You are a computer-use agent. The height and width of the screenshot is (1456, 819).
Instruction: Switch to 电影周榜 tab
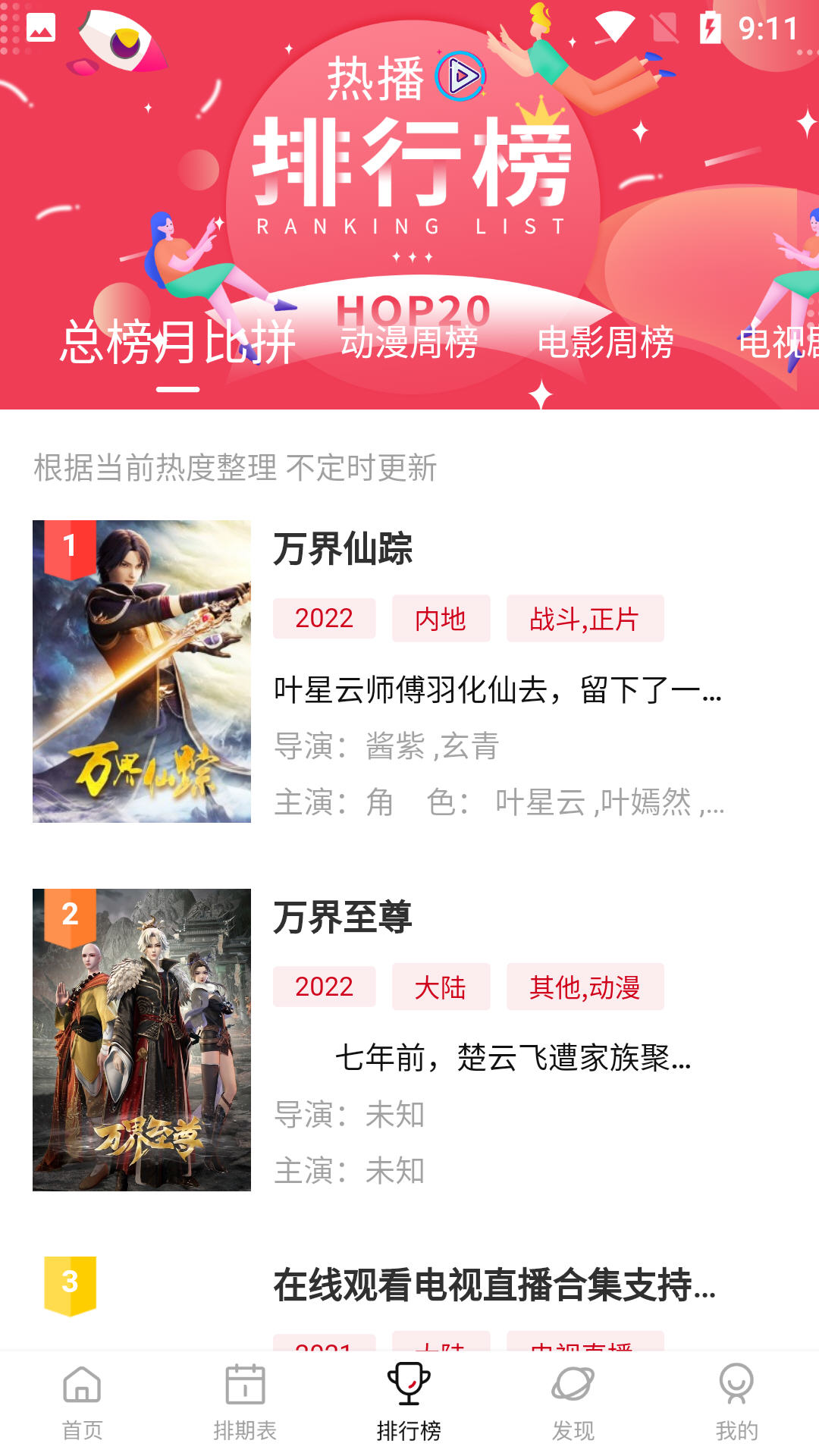point(605,342)
